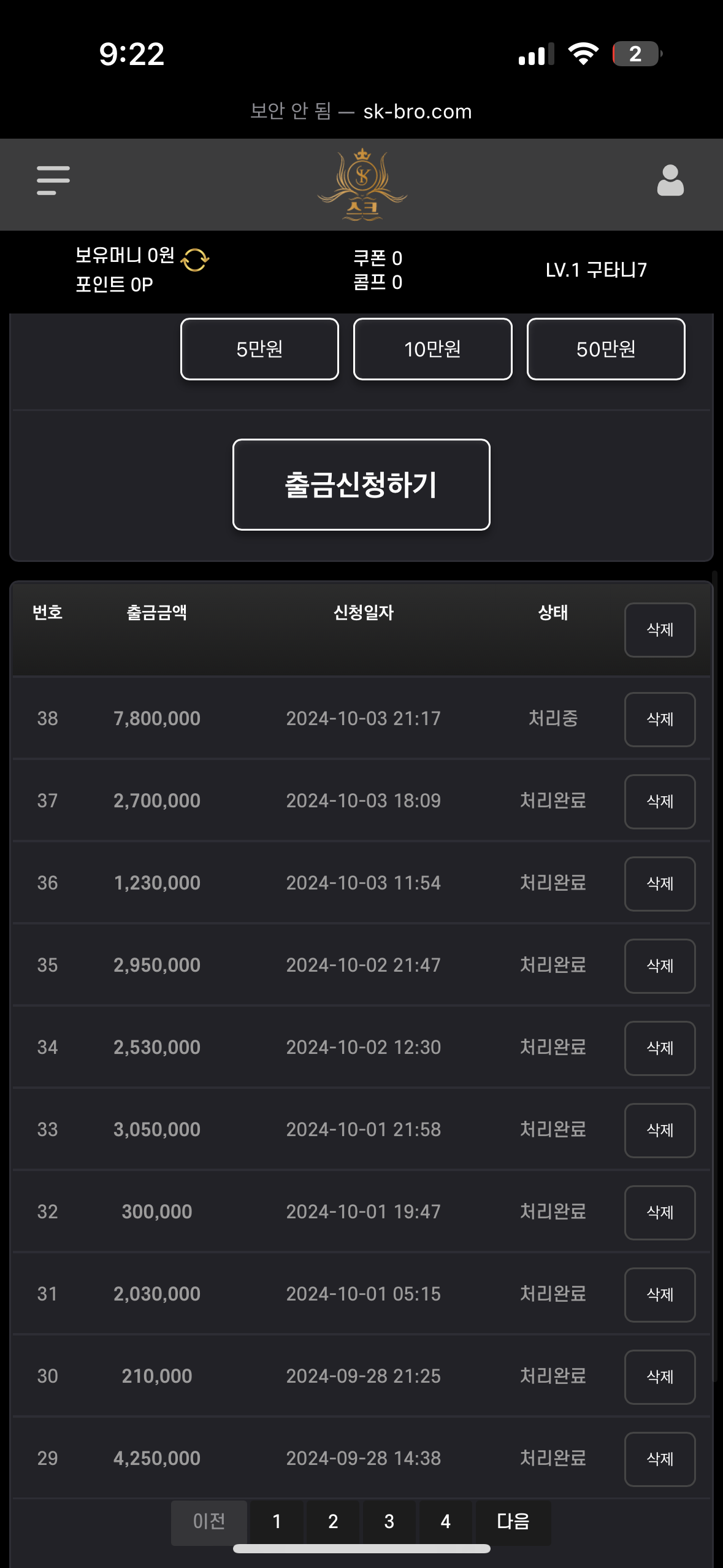Delete the 210,000 withdrawal entry
This screenshot has width=723, height=1568.
coord(660,1377)
